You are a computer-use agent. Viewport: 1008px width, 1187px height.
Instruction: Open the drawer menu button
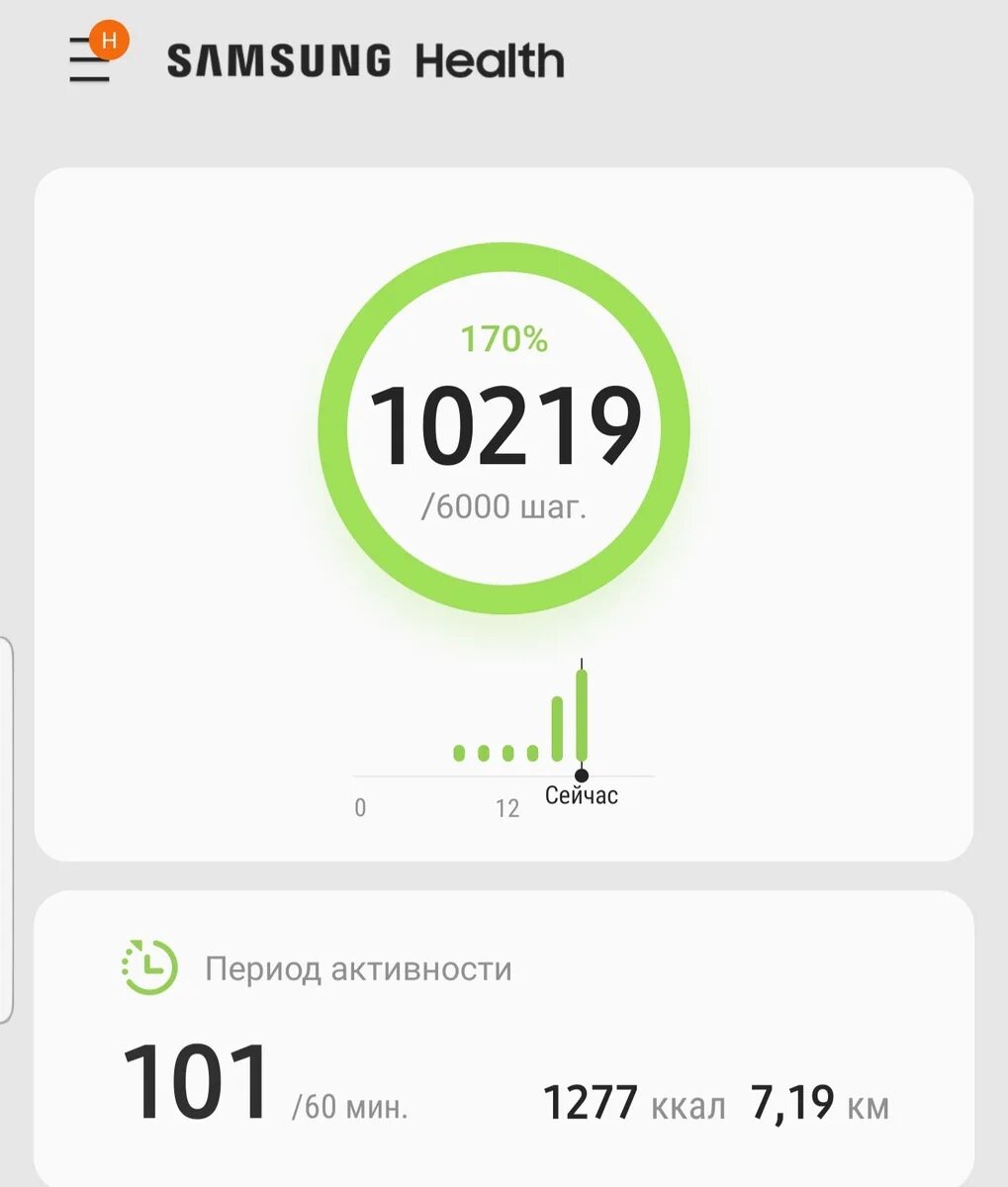point(91,62)
